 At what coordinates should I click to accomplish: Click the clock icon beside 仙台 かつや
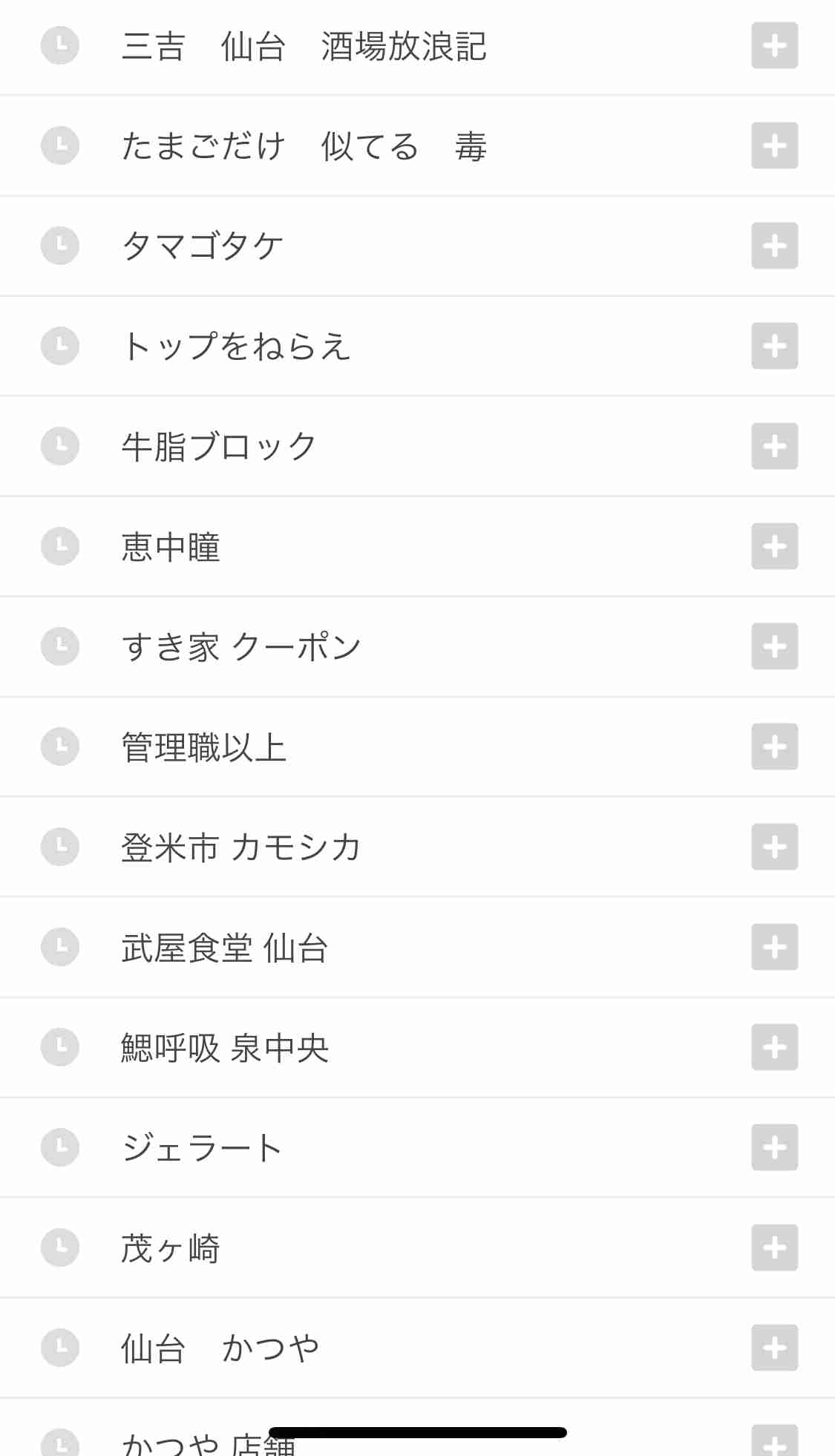coord(59,1348)
